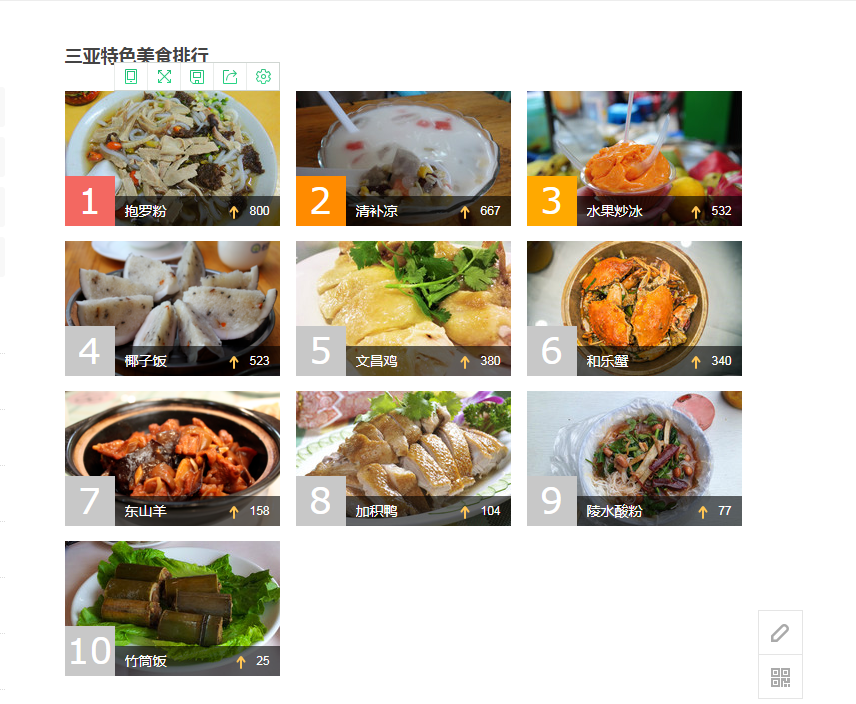Select the 竹筒饭 card ranked tenth
The width and height of the screenshot is (856, 704).
pos(172,608)
